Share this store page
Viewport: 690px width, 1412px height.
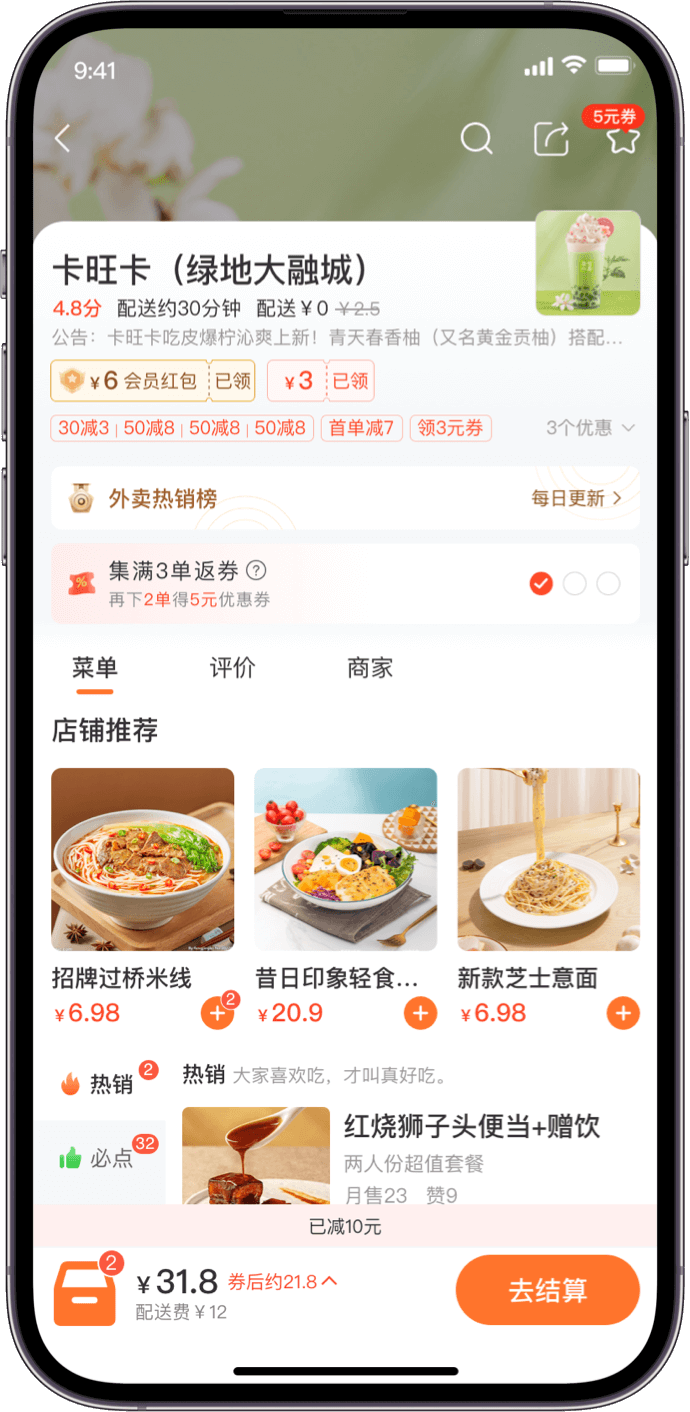pyautogui.click(x=550, y=138)
